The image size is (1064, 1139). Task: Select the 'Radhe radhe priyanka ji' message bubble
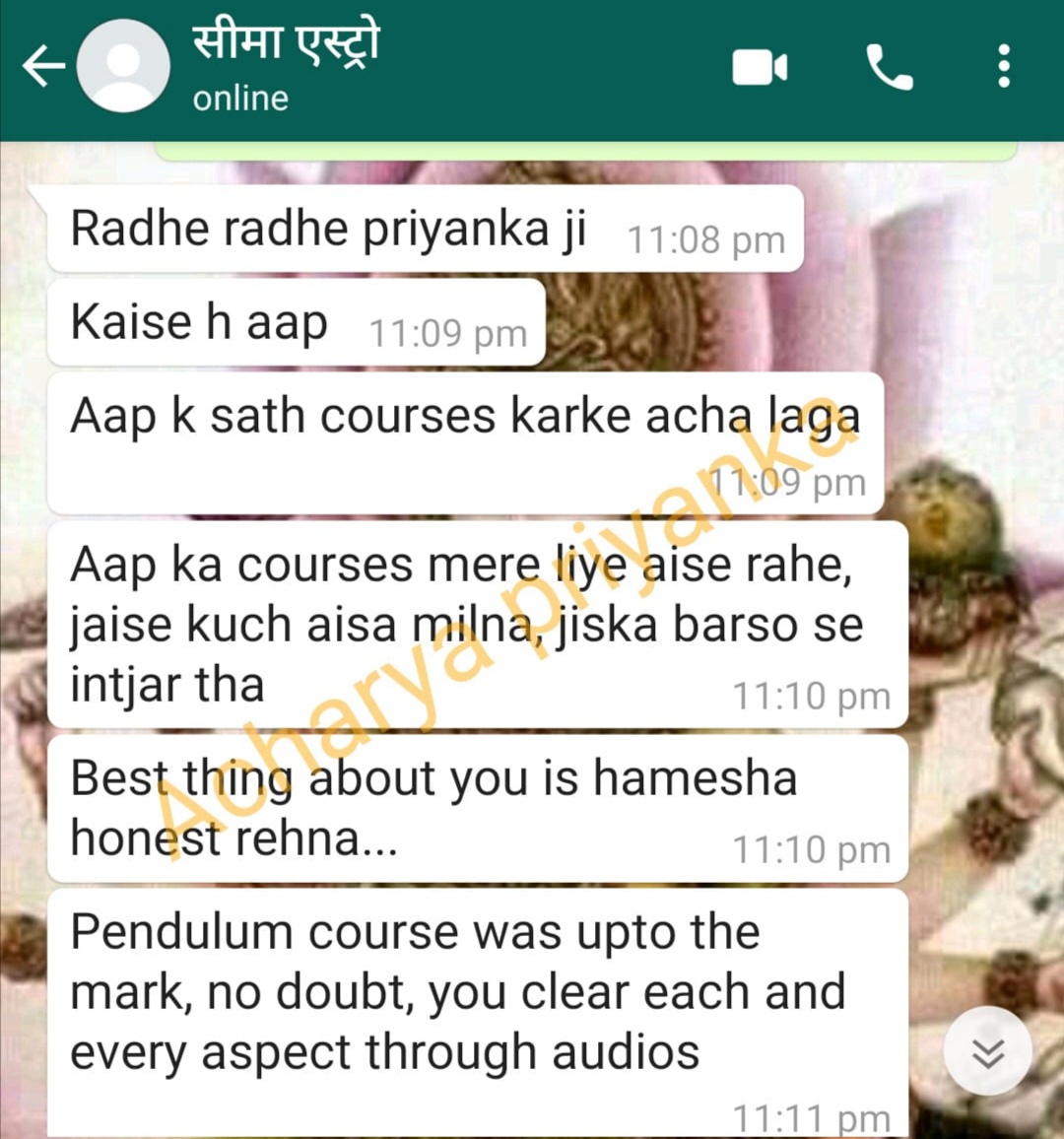click(x=424, y=229)
